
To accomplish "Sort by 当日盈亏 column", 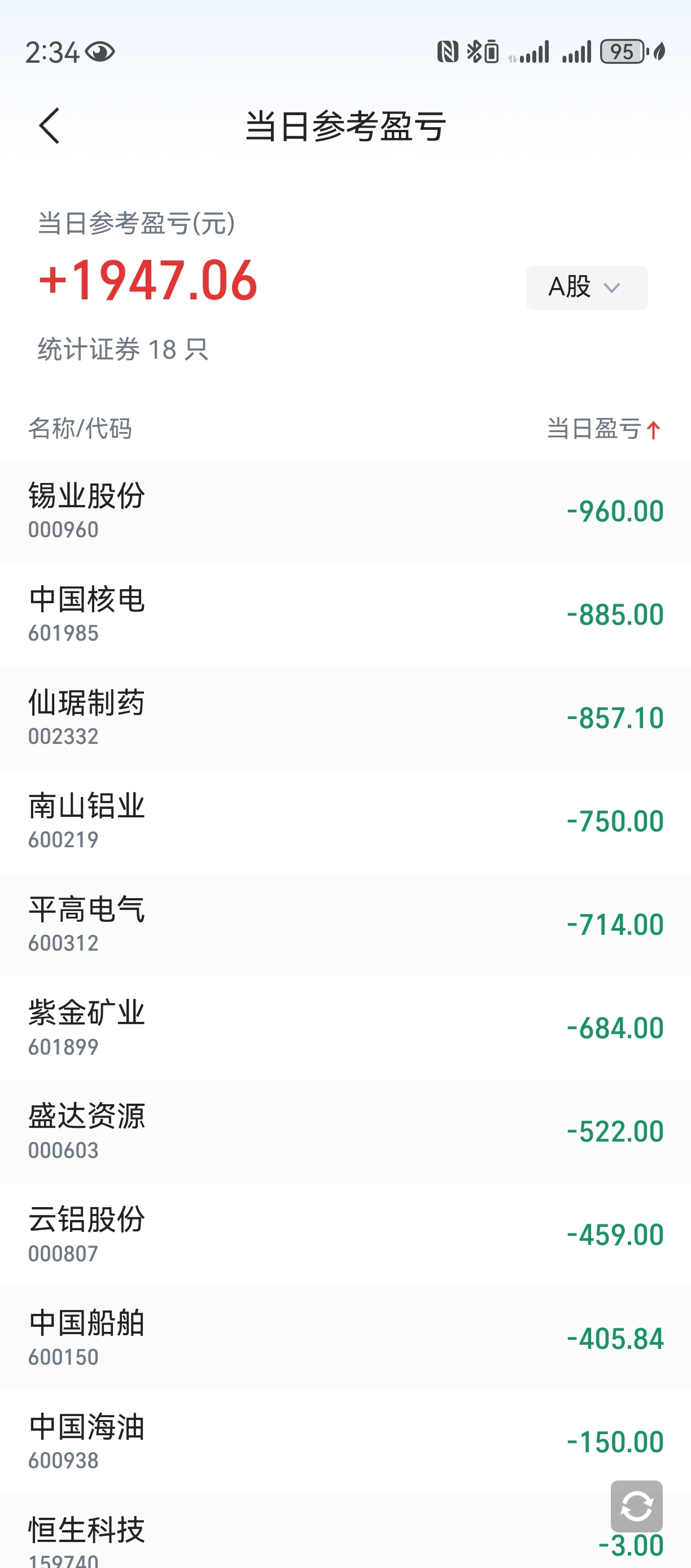I will coord(603,429).
